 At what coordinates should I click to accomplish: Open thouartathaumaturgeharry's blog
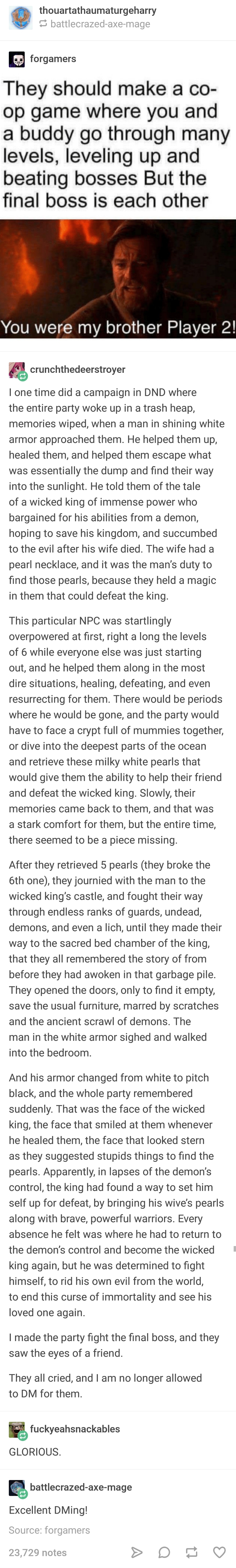click(97, 10)
